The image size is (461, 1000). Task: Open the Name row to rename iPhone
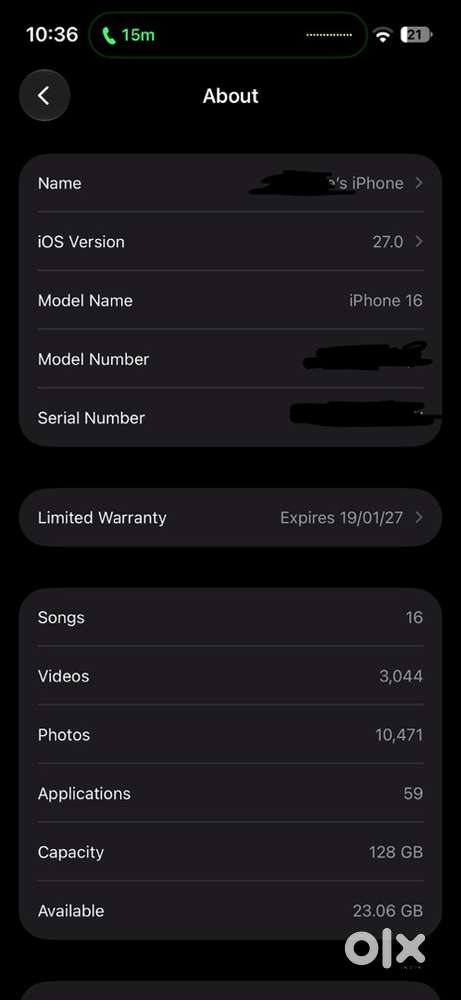[x=230, y=183]
